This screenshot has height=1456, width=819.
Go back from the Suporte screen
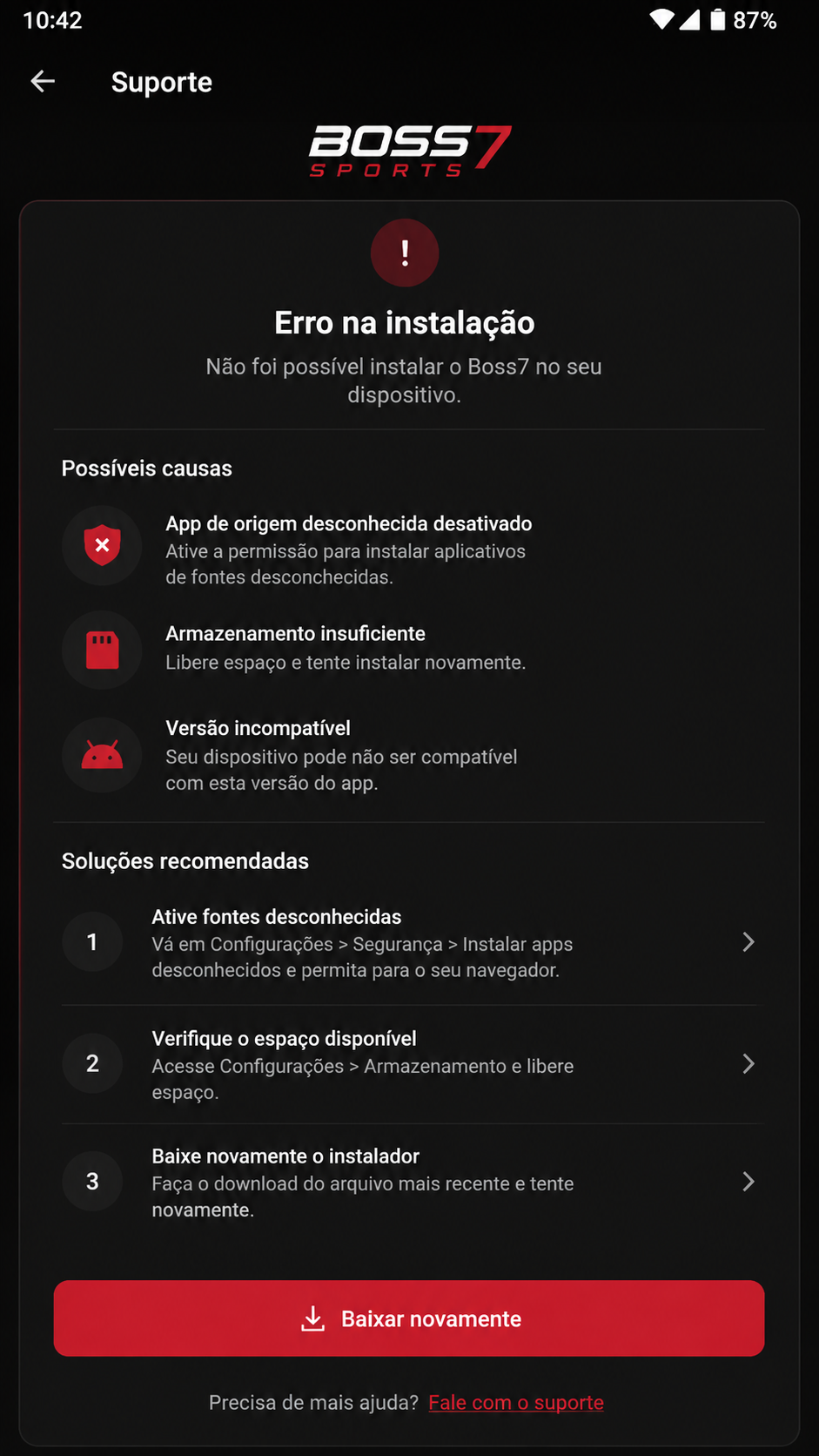(43, 82)
